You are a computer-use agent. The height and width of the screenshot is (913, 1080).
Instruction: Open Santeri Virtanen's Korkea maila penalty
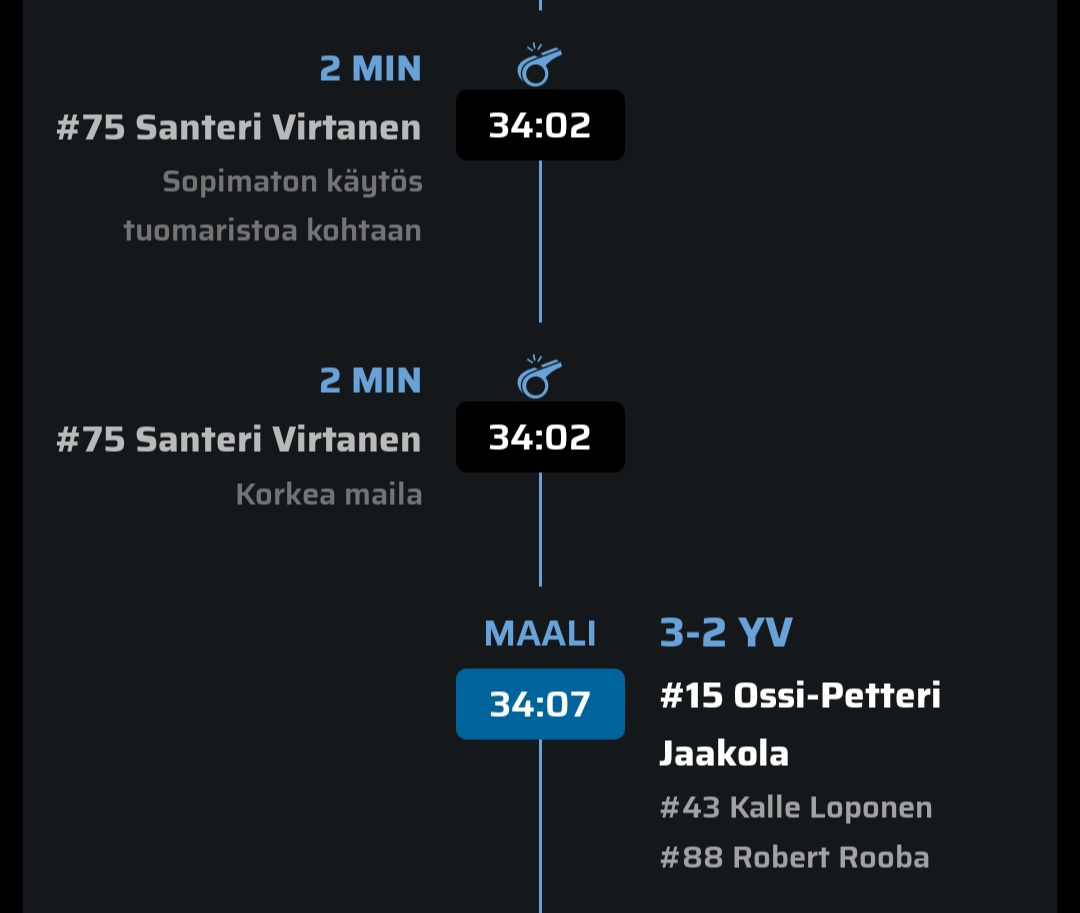point(238,440)
